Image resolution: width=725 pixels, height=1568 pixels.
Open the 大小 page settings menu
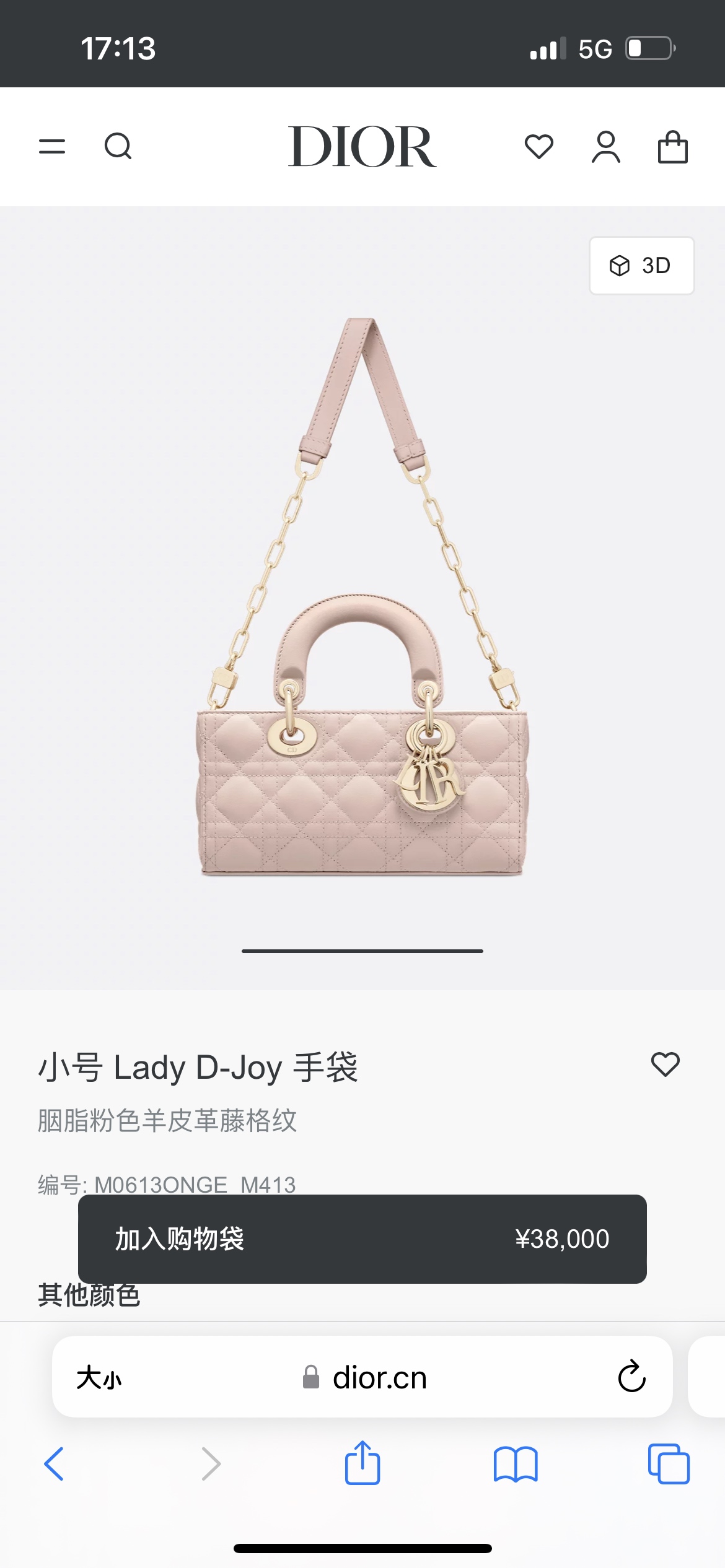pos(99,1378)
